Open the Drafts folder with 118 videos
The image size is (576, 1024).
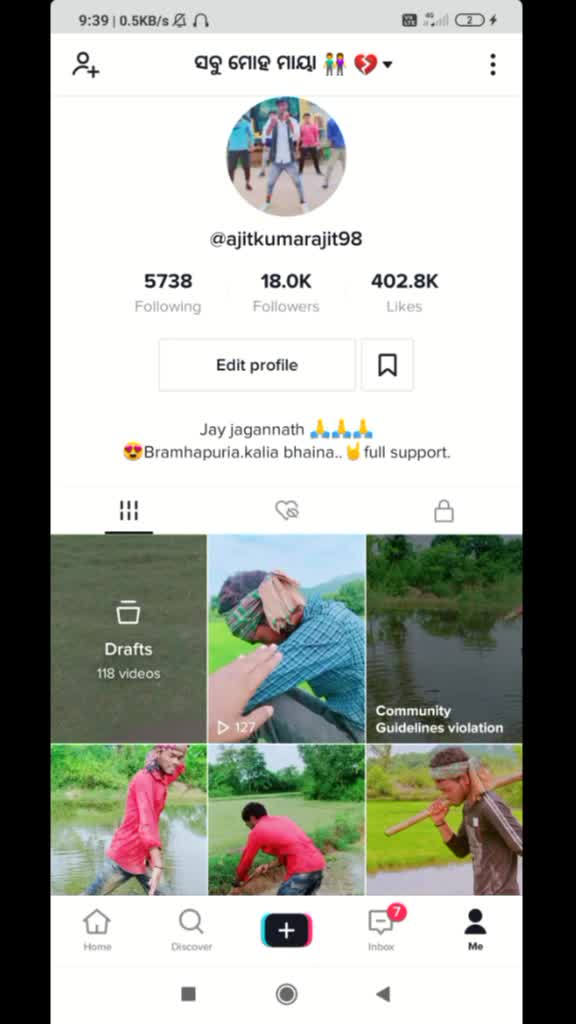point(129,639)
